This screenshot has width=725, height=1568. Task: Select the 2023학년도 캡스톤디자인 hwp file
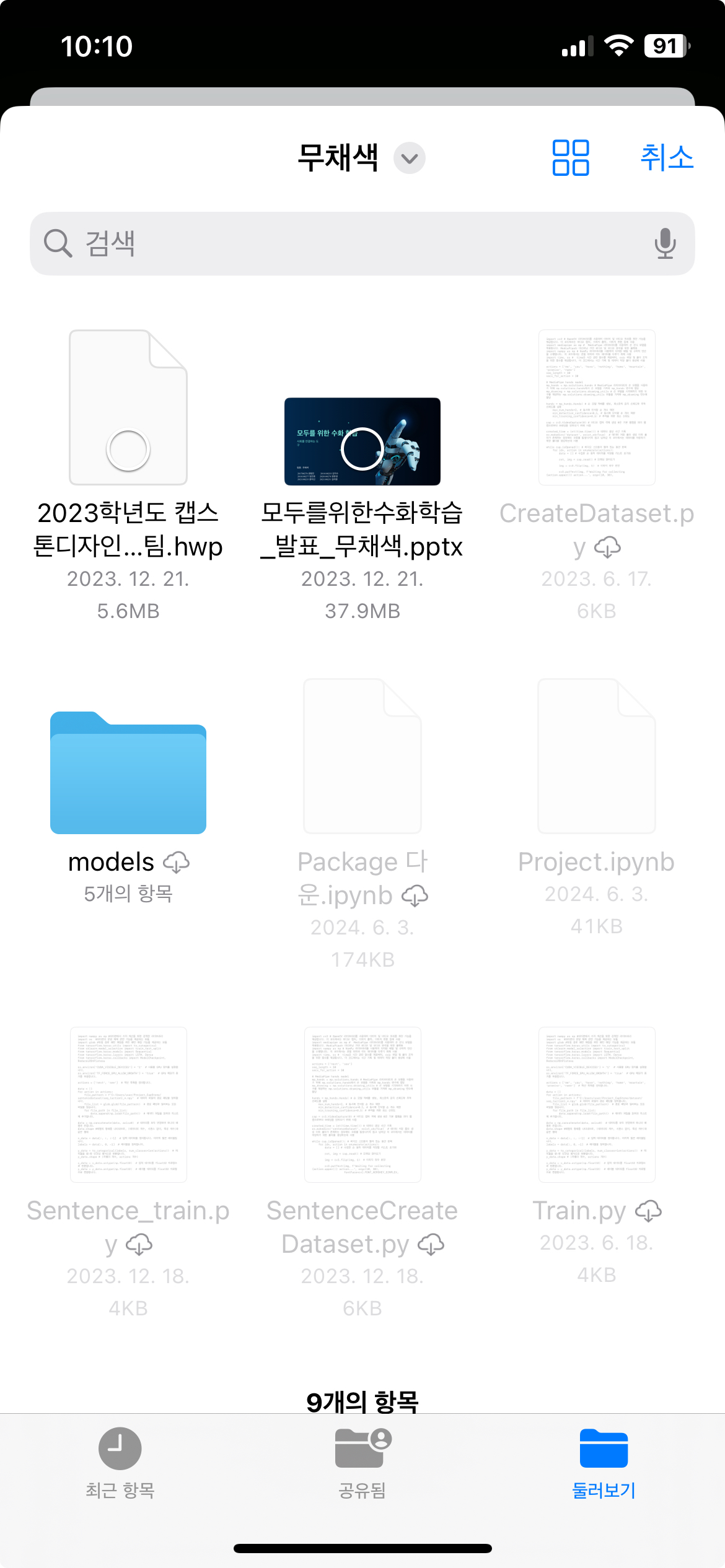click(x=128, y=409)
